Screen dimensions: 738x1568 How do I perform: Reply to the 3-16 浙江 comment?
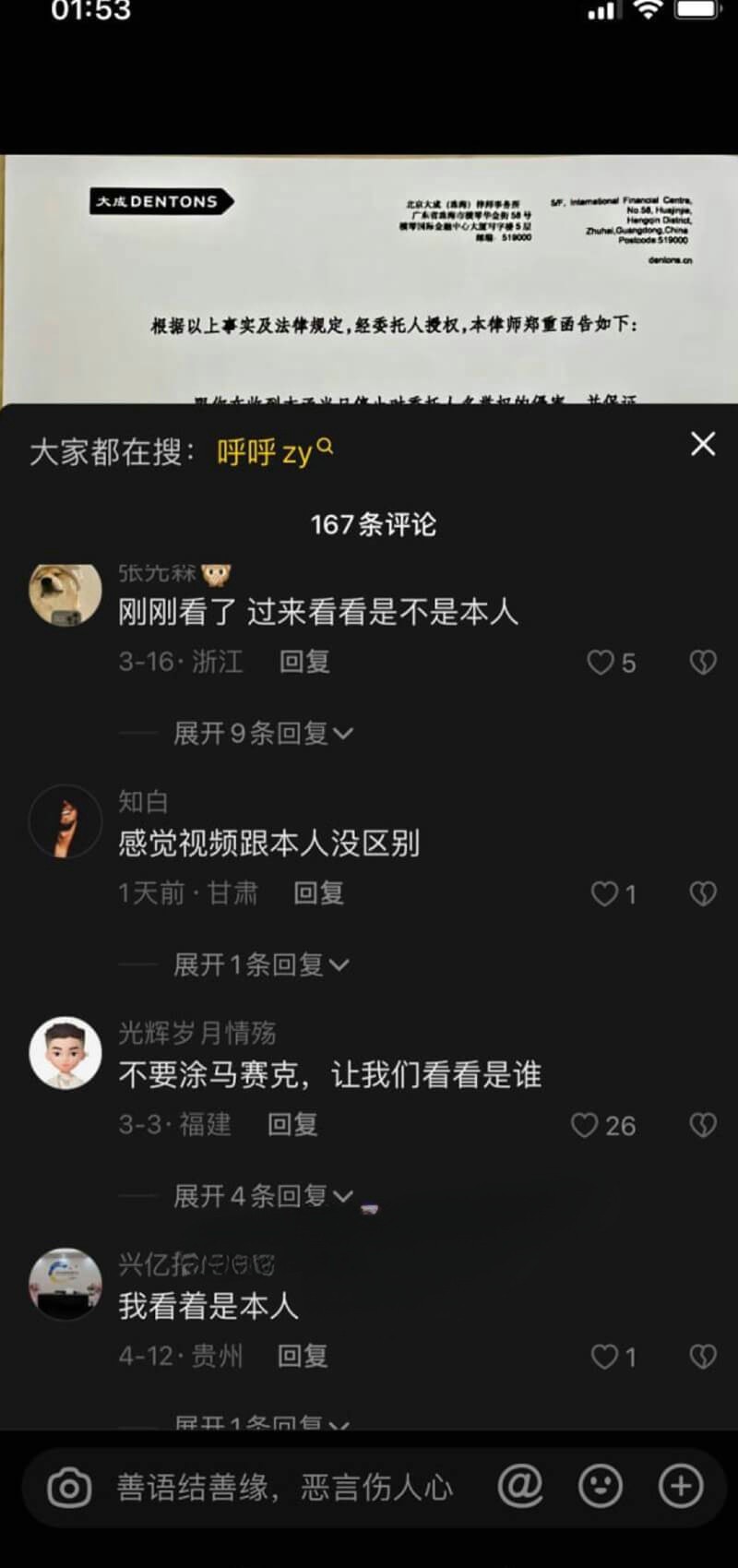point(304,662)
